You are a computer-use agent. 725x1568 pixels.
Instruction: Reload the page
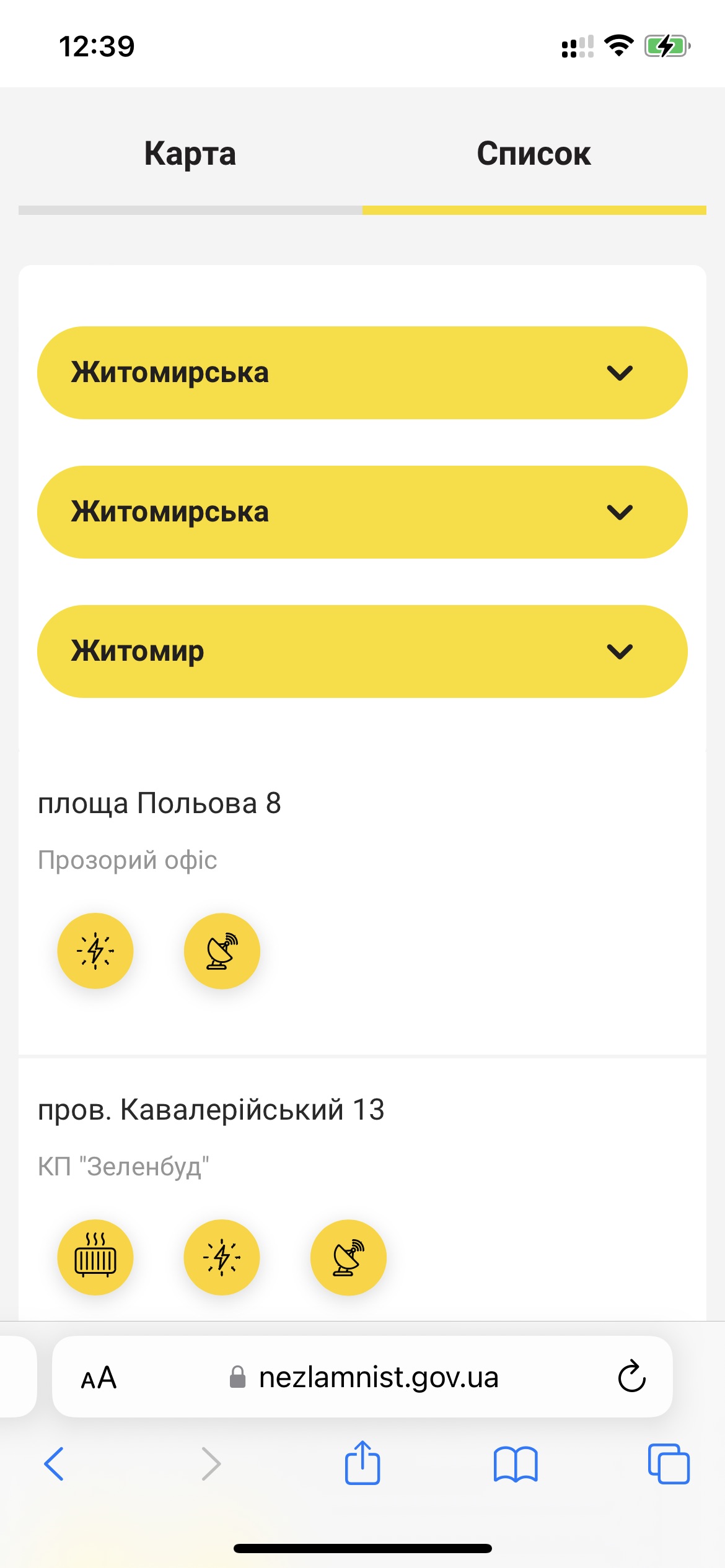point(632,1376)
